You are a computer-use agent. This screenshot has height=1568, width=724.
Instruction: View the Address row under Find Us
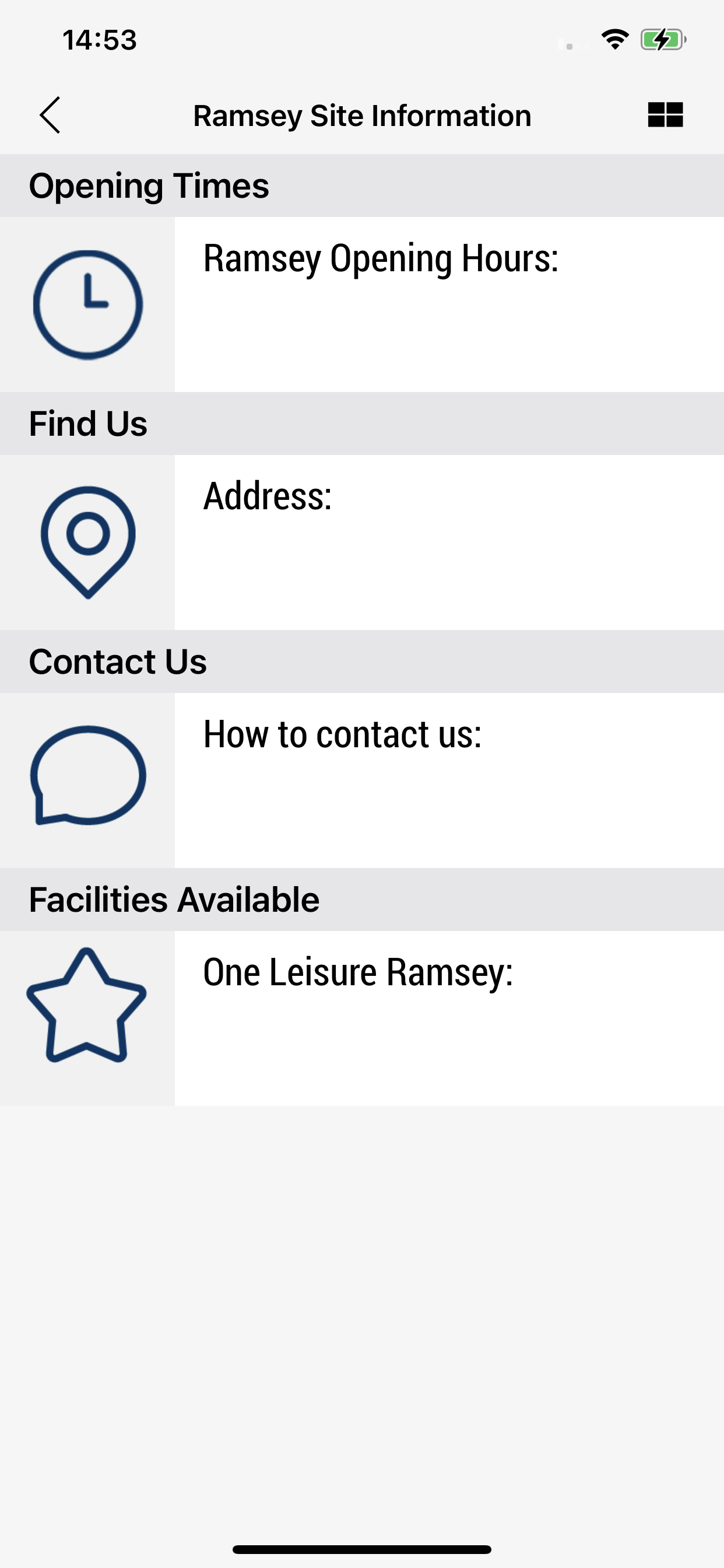point(362,542)
